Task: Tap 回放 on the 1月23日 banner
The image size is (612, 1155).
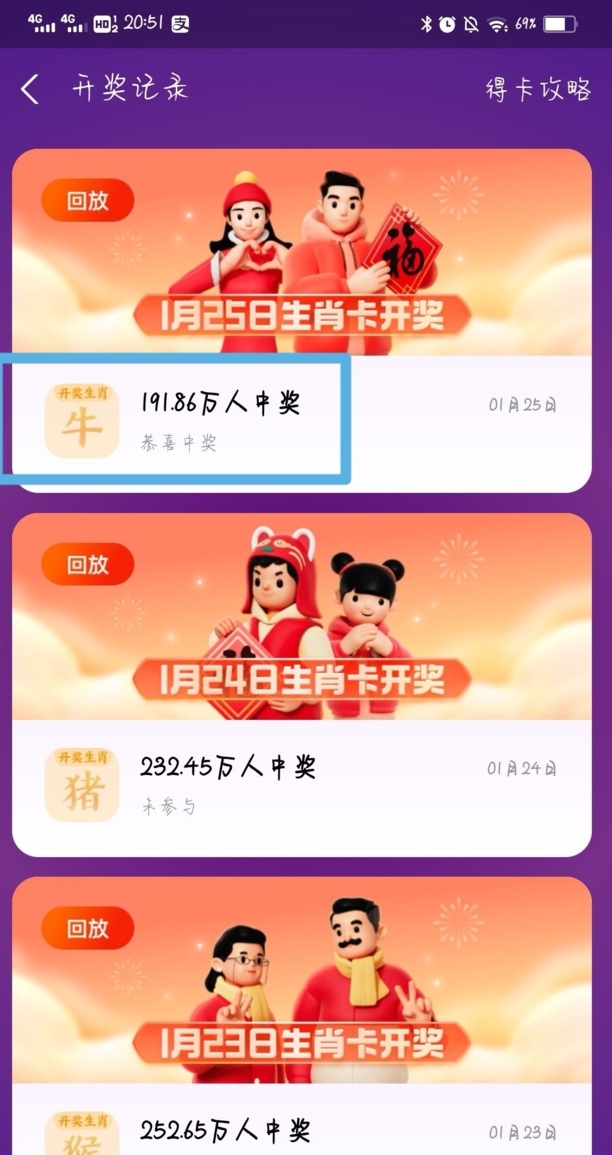Action: [x=87, y=929]
